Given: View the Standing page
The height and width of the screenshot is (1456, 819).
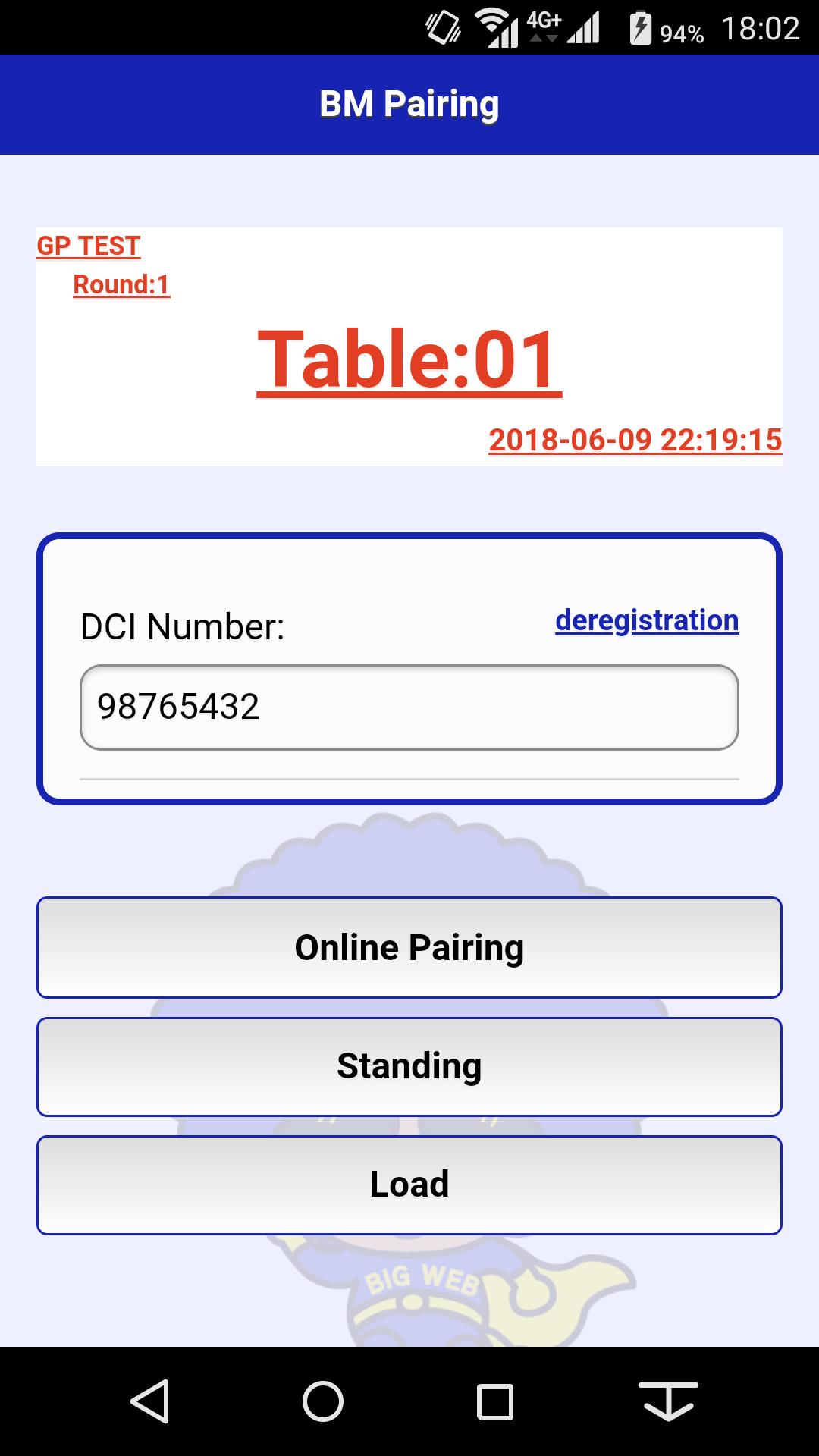Looking at the screenshot, I should (409, 1066).
